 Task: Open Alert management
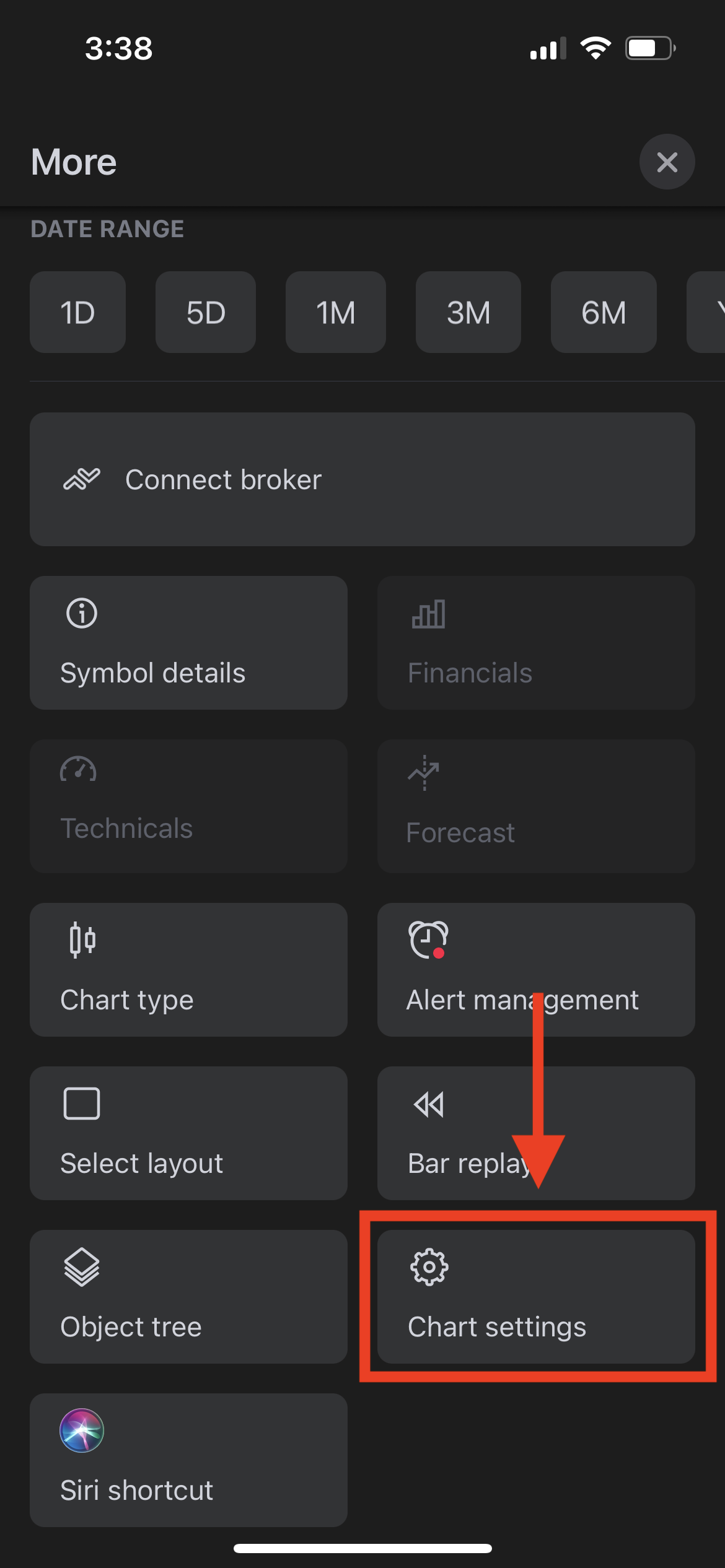pos(536,970)
